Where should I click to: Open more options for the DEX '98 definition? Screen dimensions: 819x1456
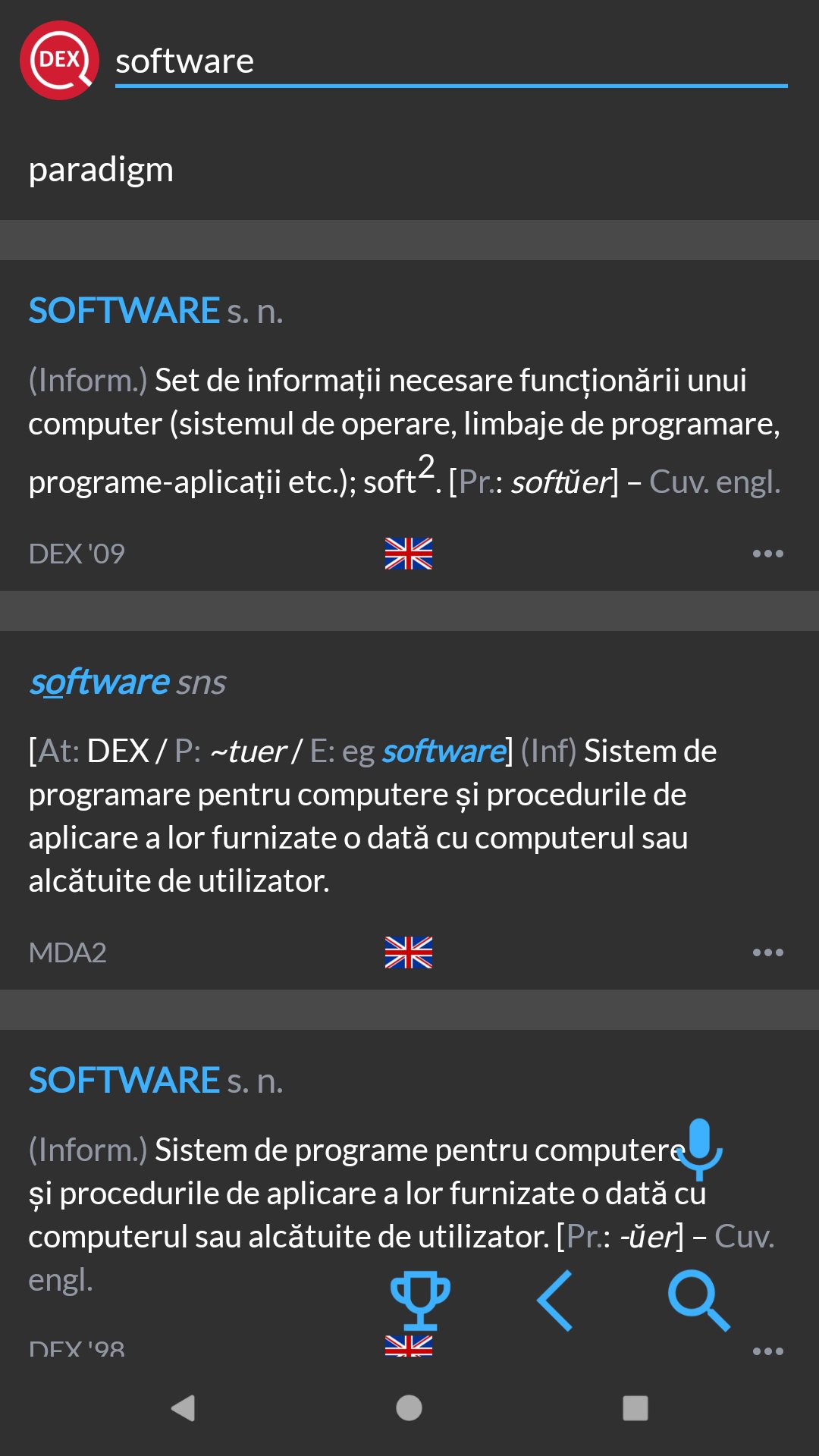(x=767, y=1351)
